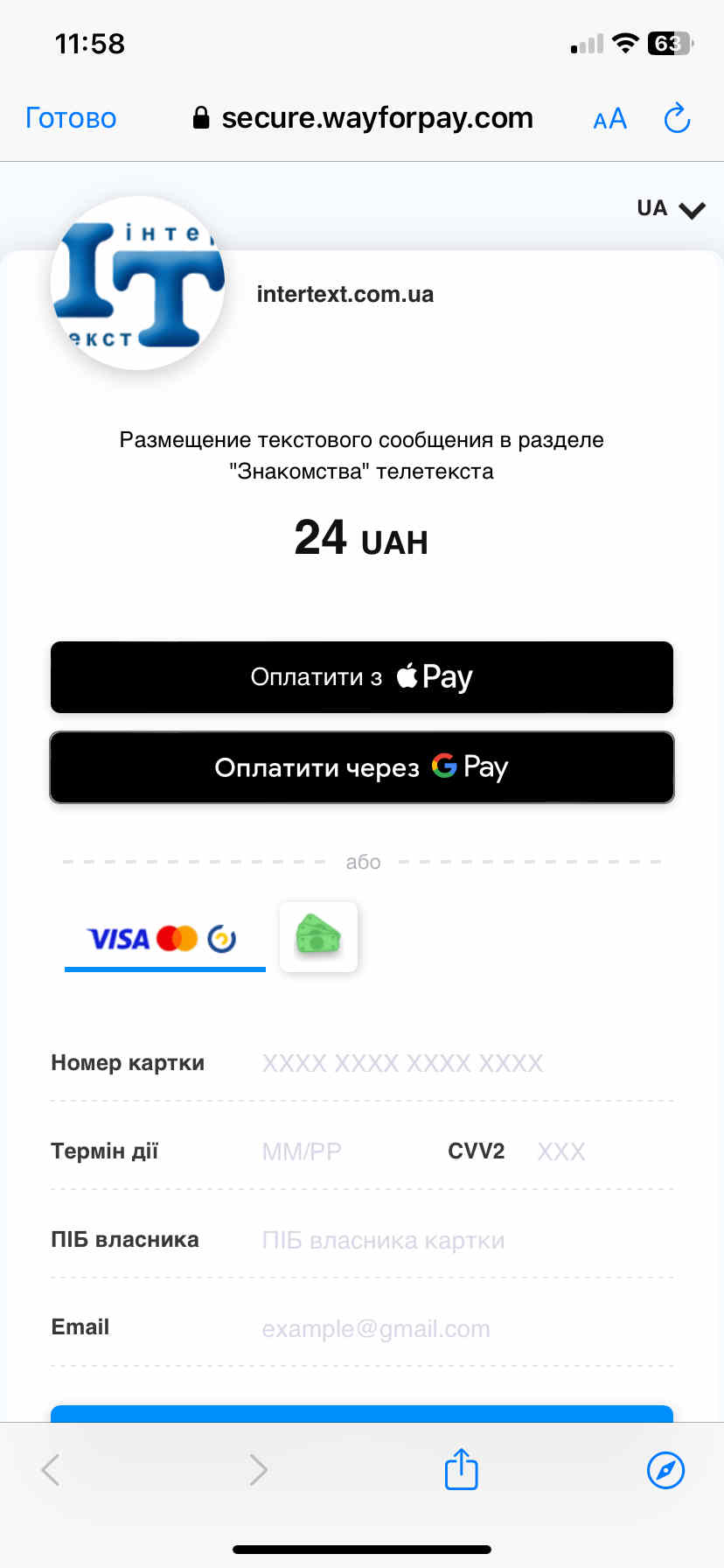Select the Visa/Mastercard card payment tab
Image resolution: width=724 pixels, height=1568 pixels.
(x=165, y=939)
